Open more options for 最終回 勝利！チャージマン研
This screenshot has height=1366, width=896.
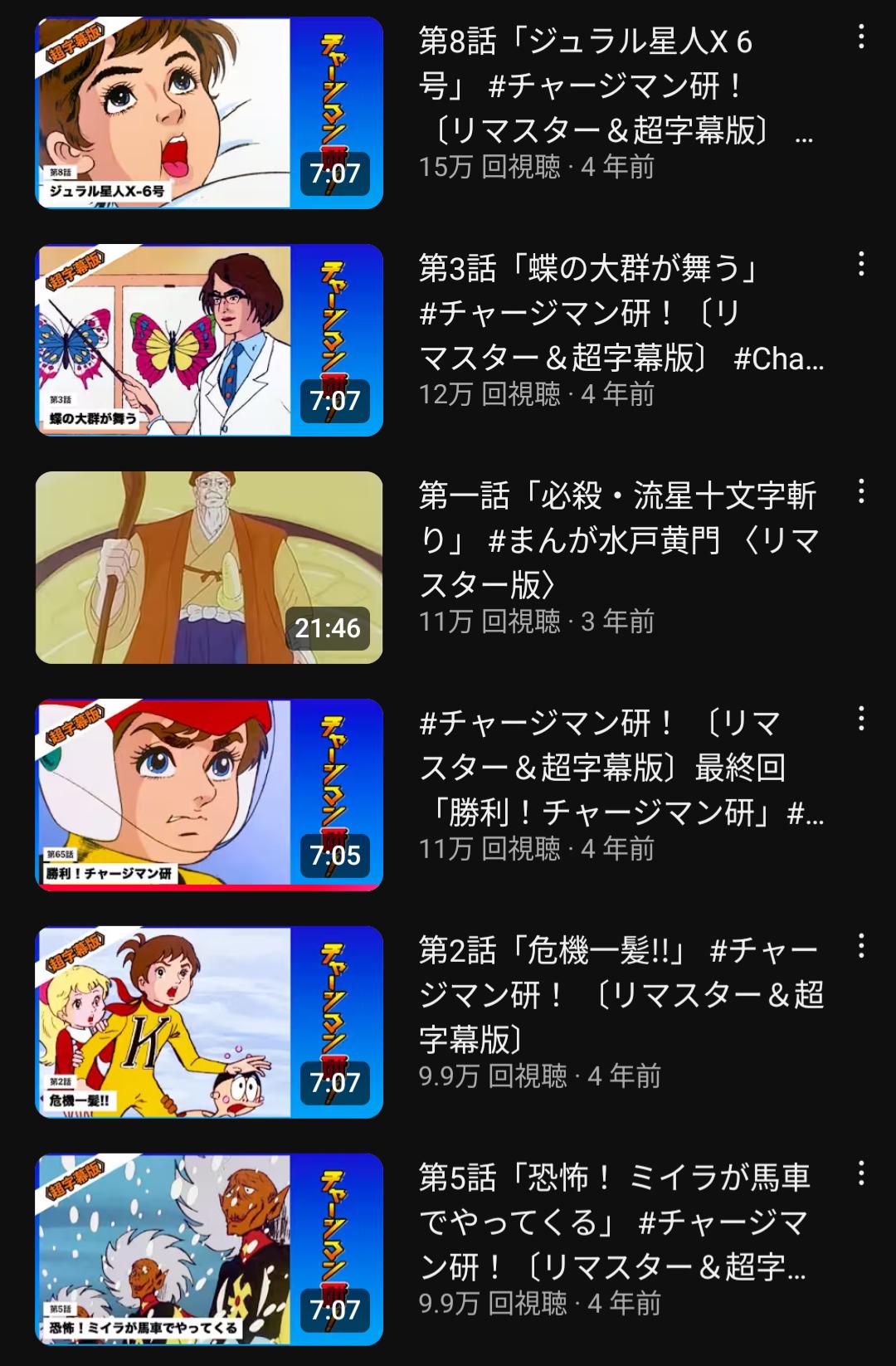861,719
